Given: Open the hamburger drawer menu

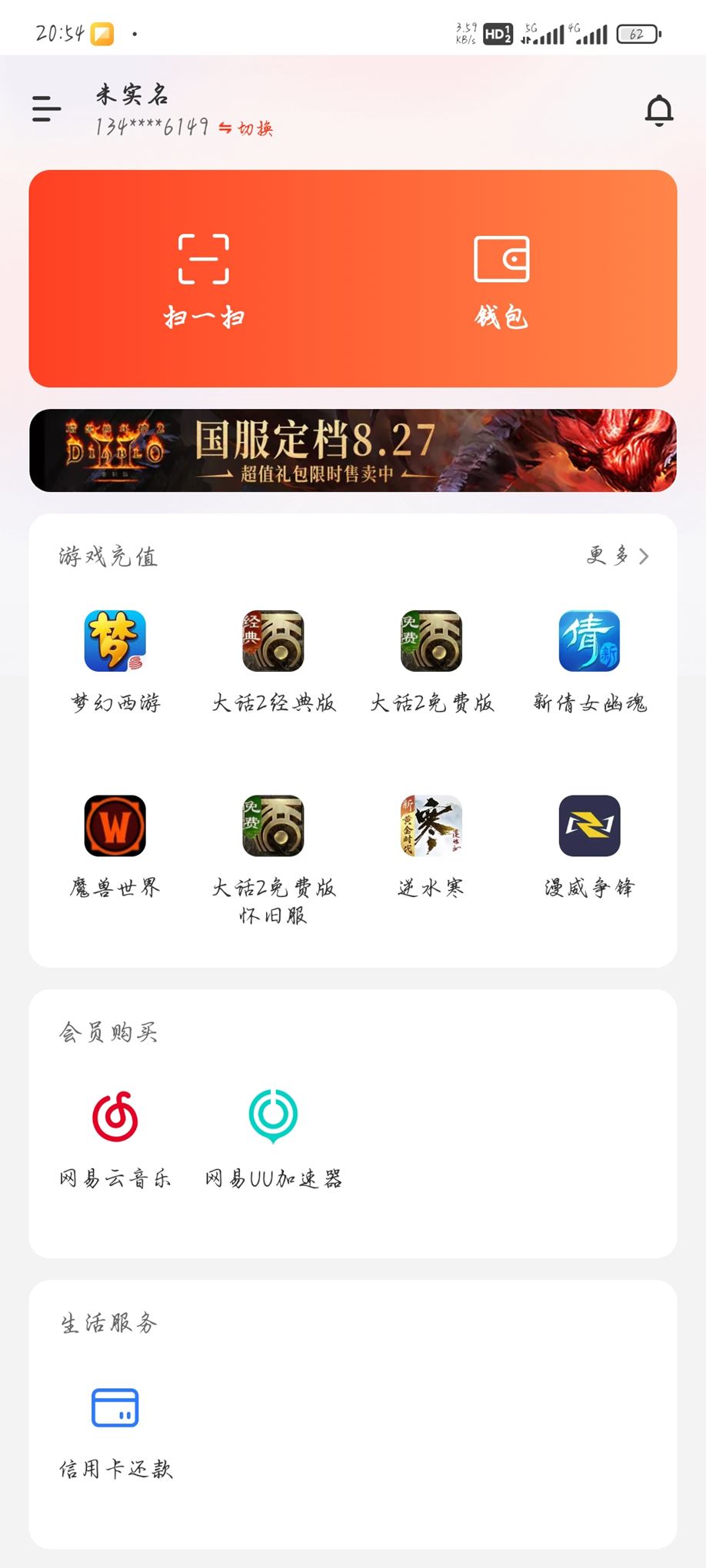Looking at the screenshot, I should [x=46, y=109].
